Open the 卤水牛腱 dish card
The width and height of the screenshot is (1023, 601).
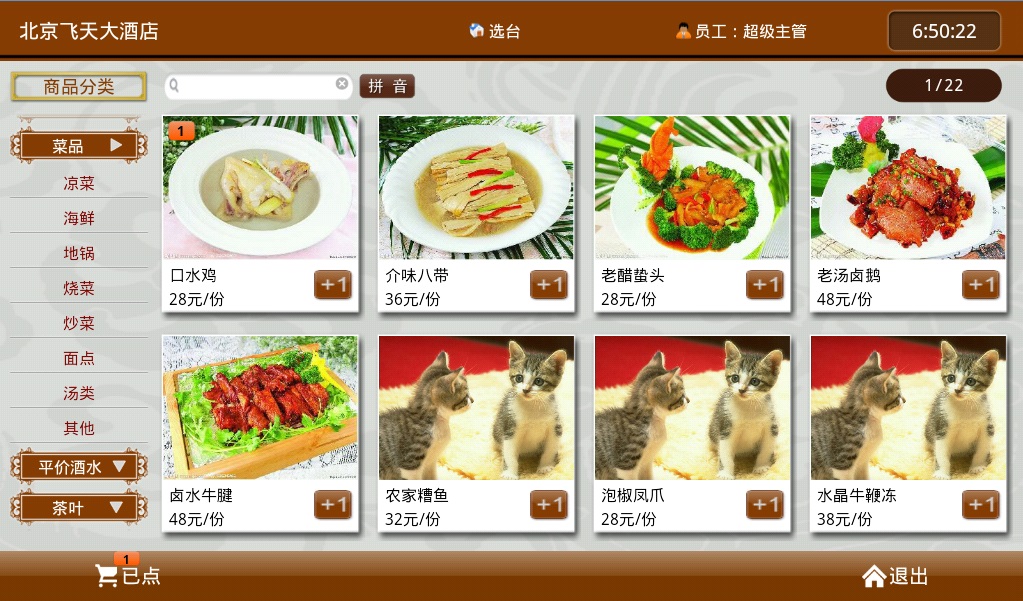(x=260, y=408)
